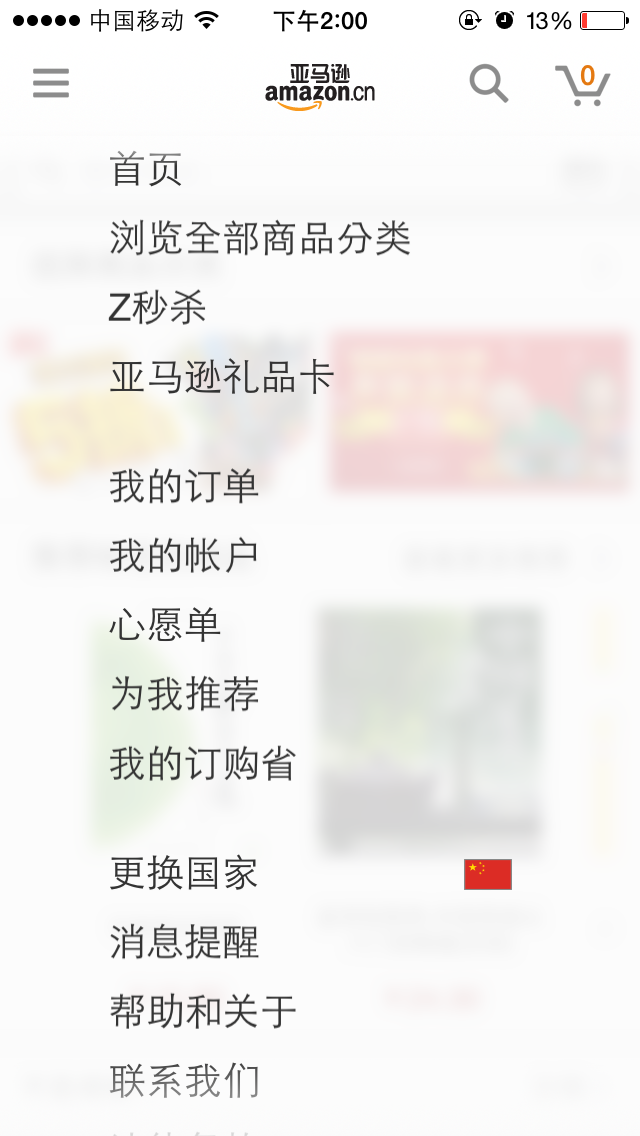The width and height of the screenshot is (640, 1136).
Task: Open Z秒杀 flash deals
Action: (158, 308)
